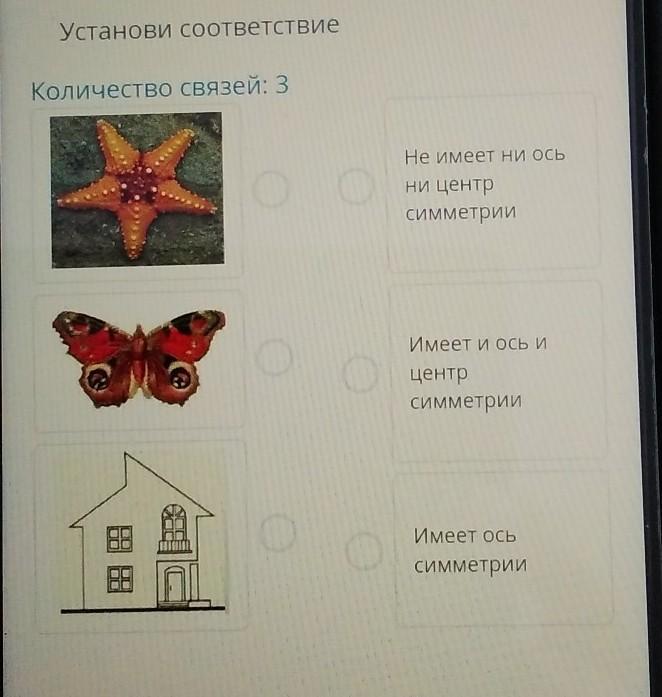Tap the circle for 'Не имеет ни ось ни центр симметрии'
662x697 pixels.
pyautogui.click(x=355, y=185)
